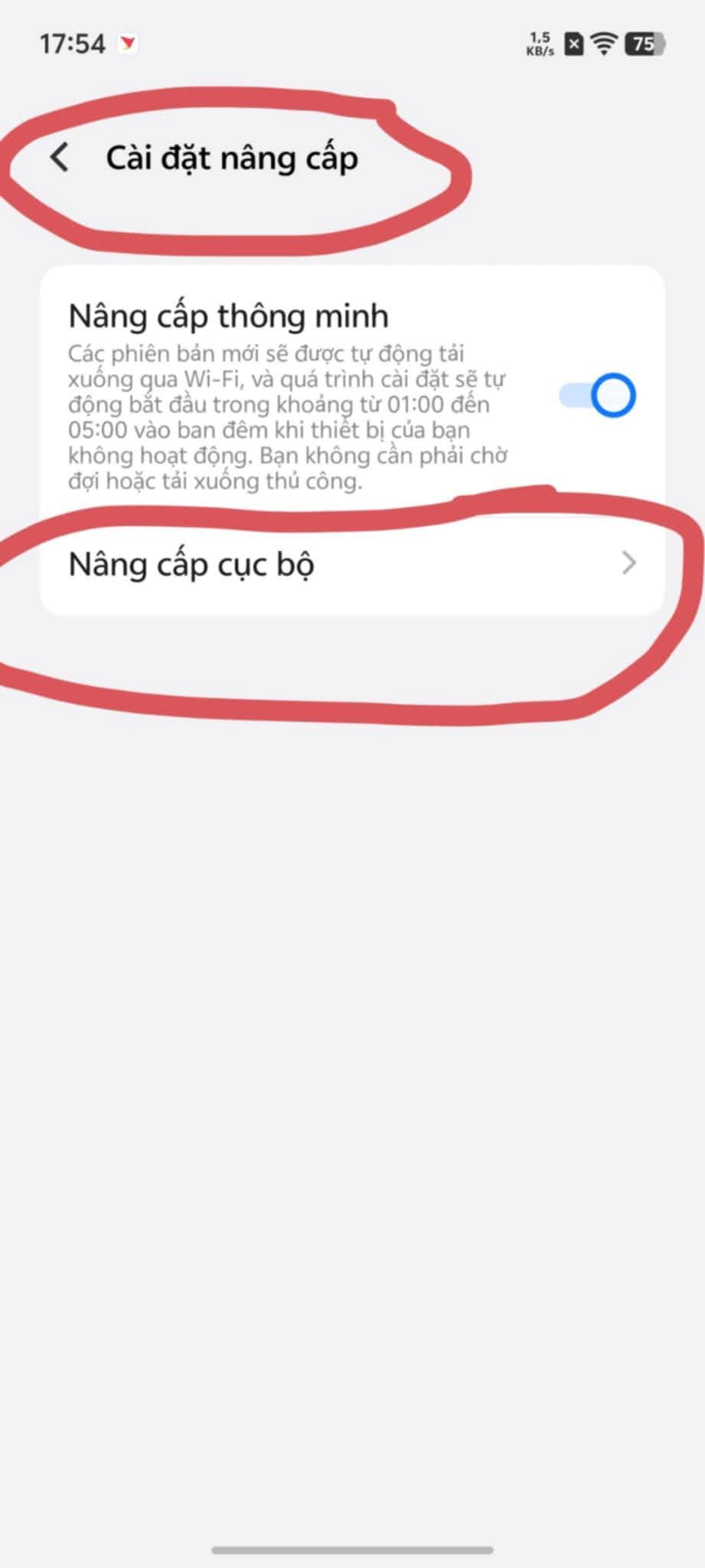Go back from Cài đặt nâng cấp
Screen dimensions: 705x1568
[x=60, y=158]
